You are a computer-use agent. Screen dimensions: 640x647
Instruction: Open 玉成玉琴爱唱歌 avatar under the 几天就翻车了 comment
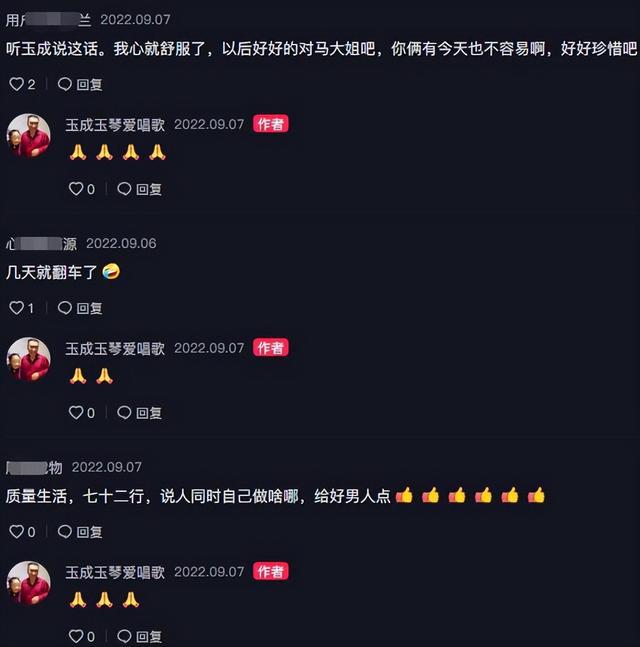pos(29,358)
